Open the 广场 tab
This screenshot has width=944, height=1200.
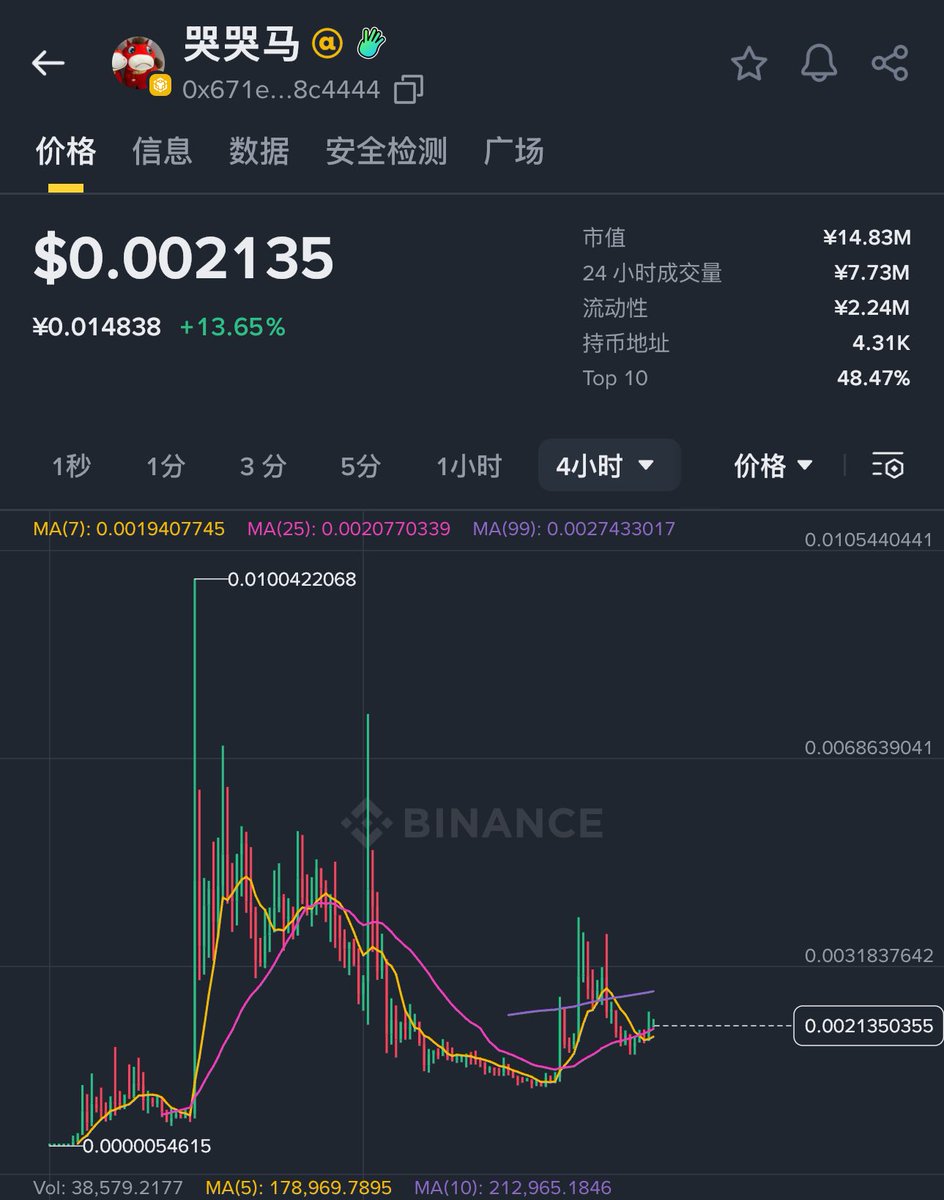tap(514, 152)
